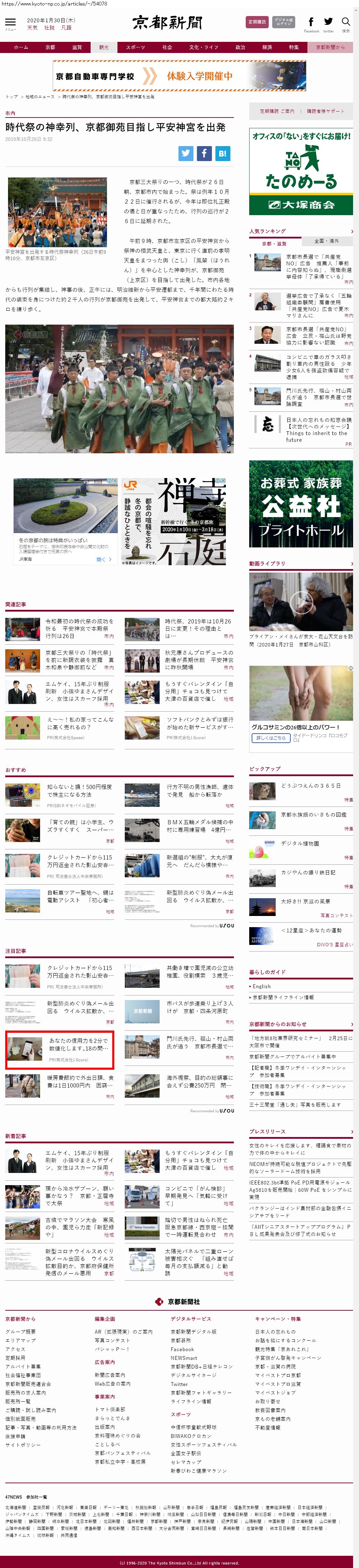359x1568 pixels.
Task: Tap 詳しくはこちら in the glucosamine ad
Action: [270, 738]
